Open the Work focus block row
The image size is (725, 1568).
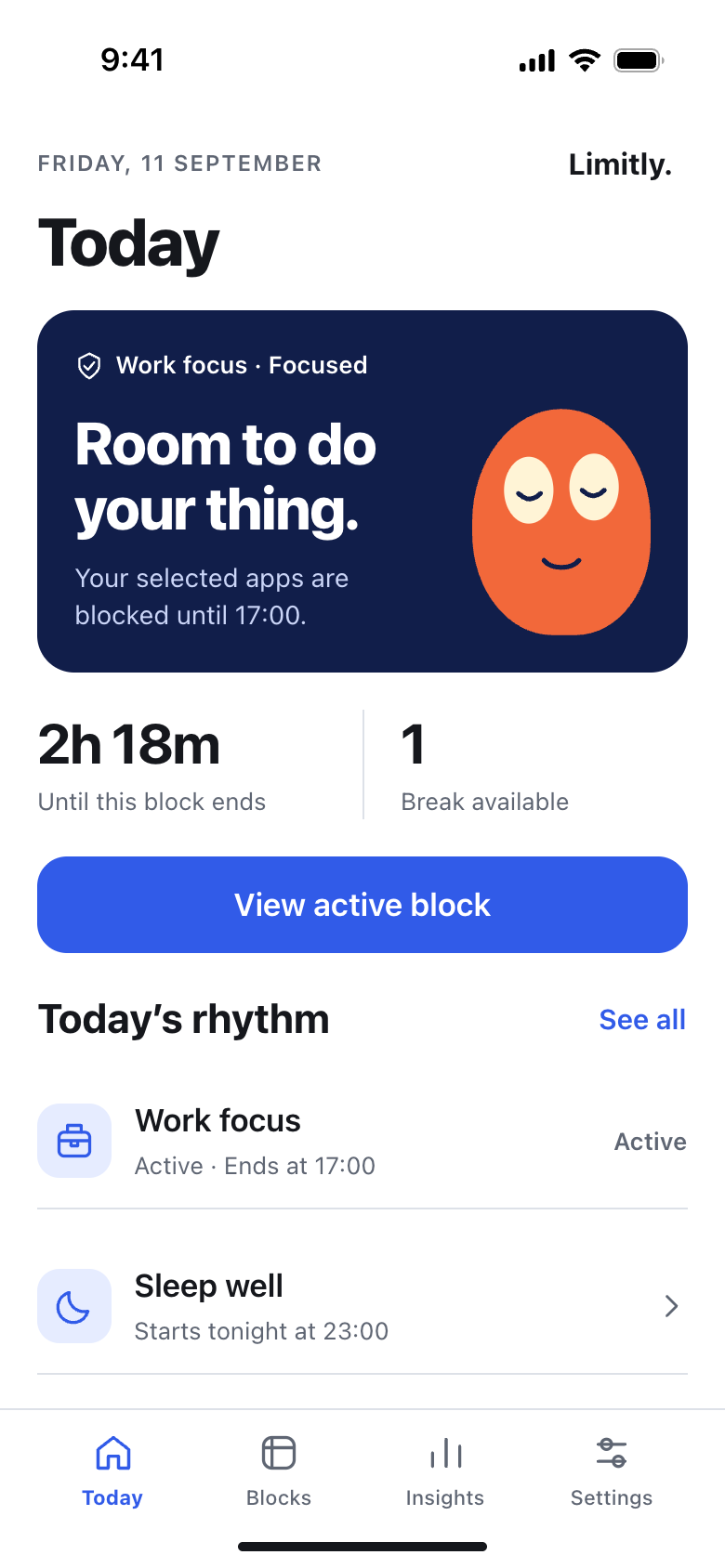362,1141
